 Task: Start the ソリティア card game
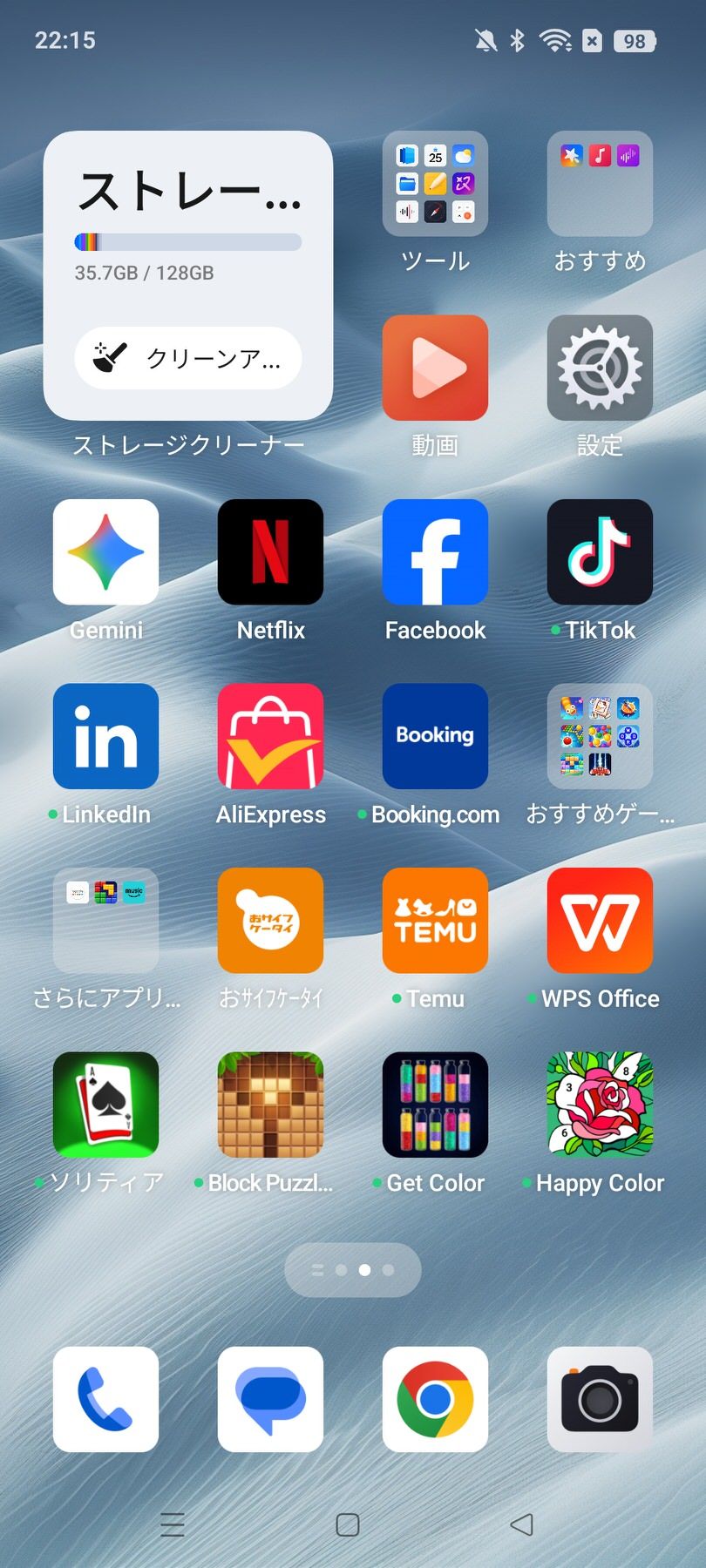105,1105
